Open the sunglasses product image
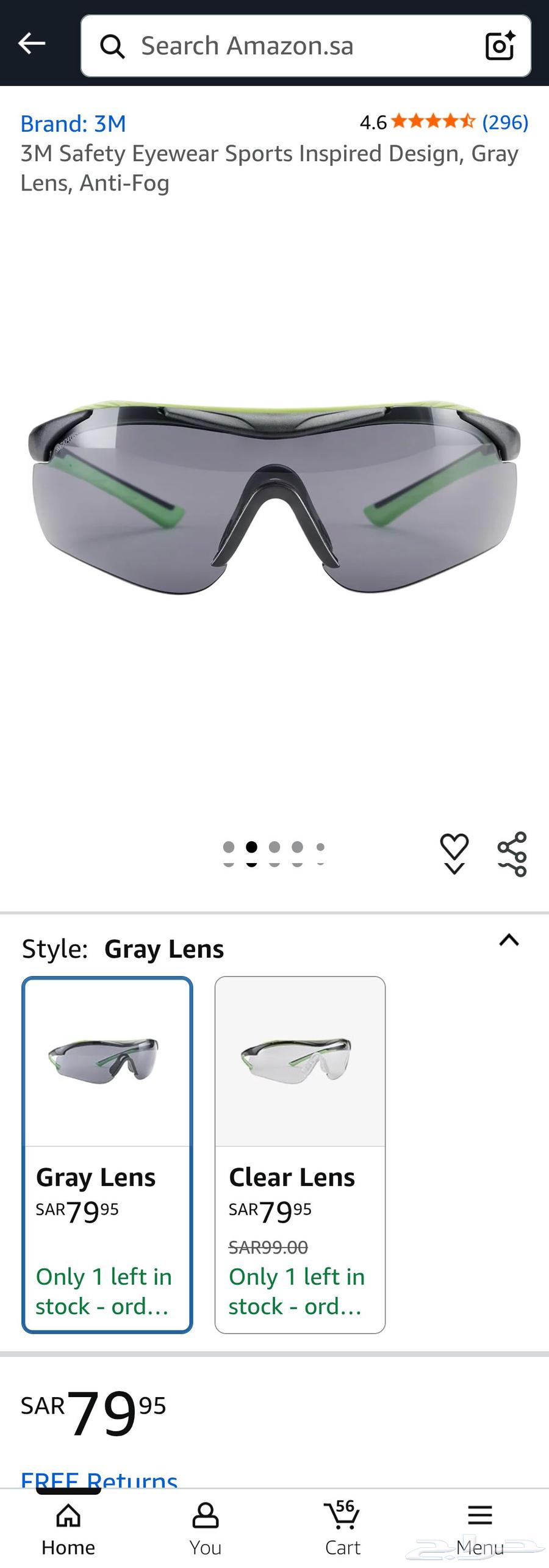This screenshot has height=1568, width=549. [x=274, y=497]
